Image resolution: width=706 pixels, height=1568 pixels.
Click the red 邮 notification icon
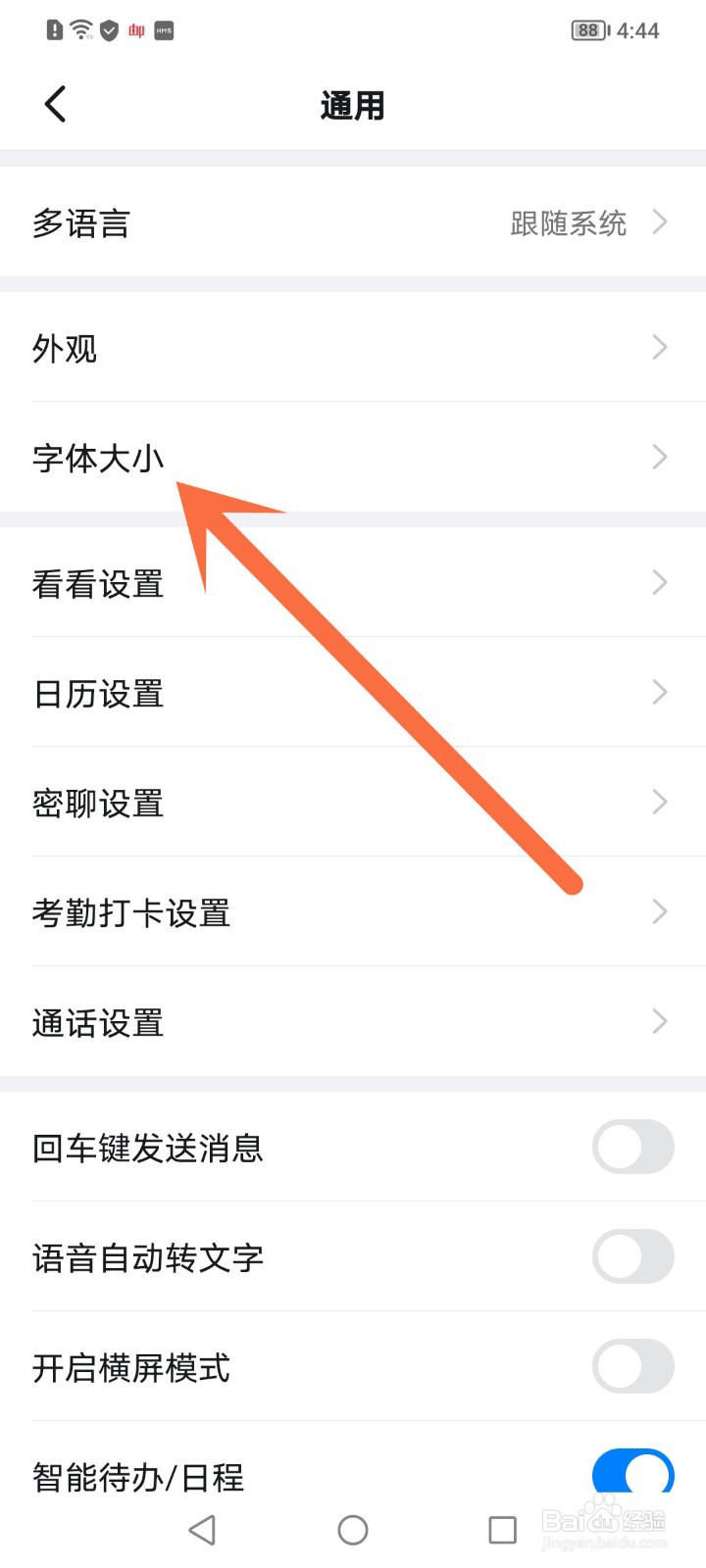click(x=136, y=30)
